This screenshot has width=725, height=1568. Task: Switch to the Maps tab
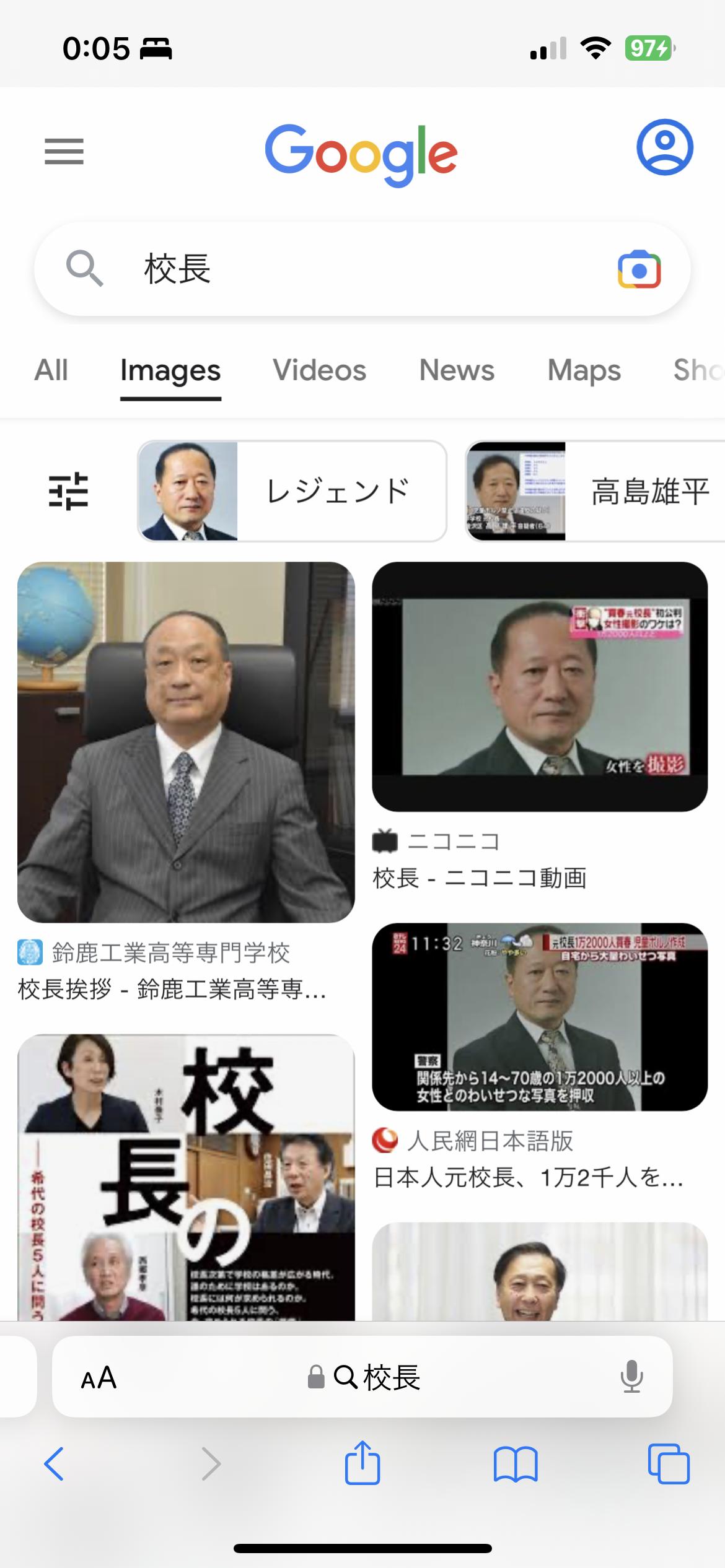[x=584, y=370]
